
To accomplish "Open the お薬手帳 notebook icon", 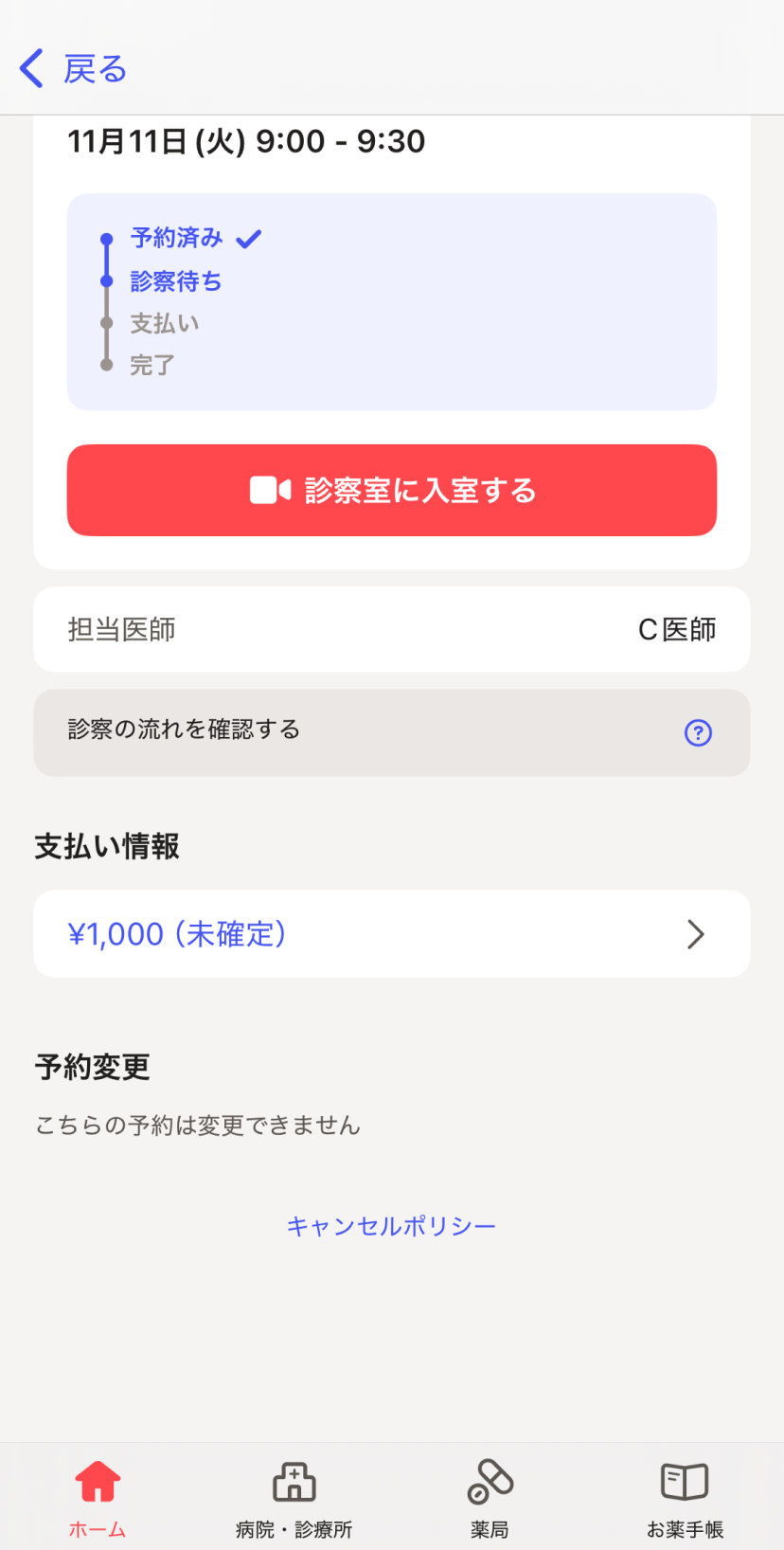I will tap(685, 1483).
